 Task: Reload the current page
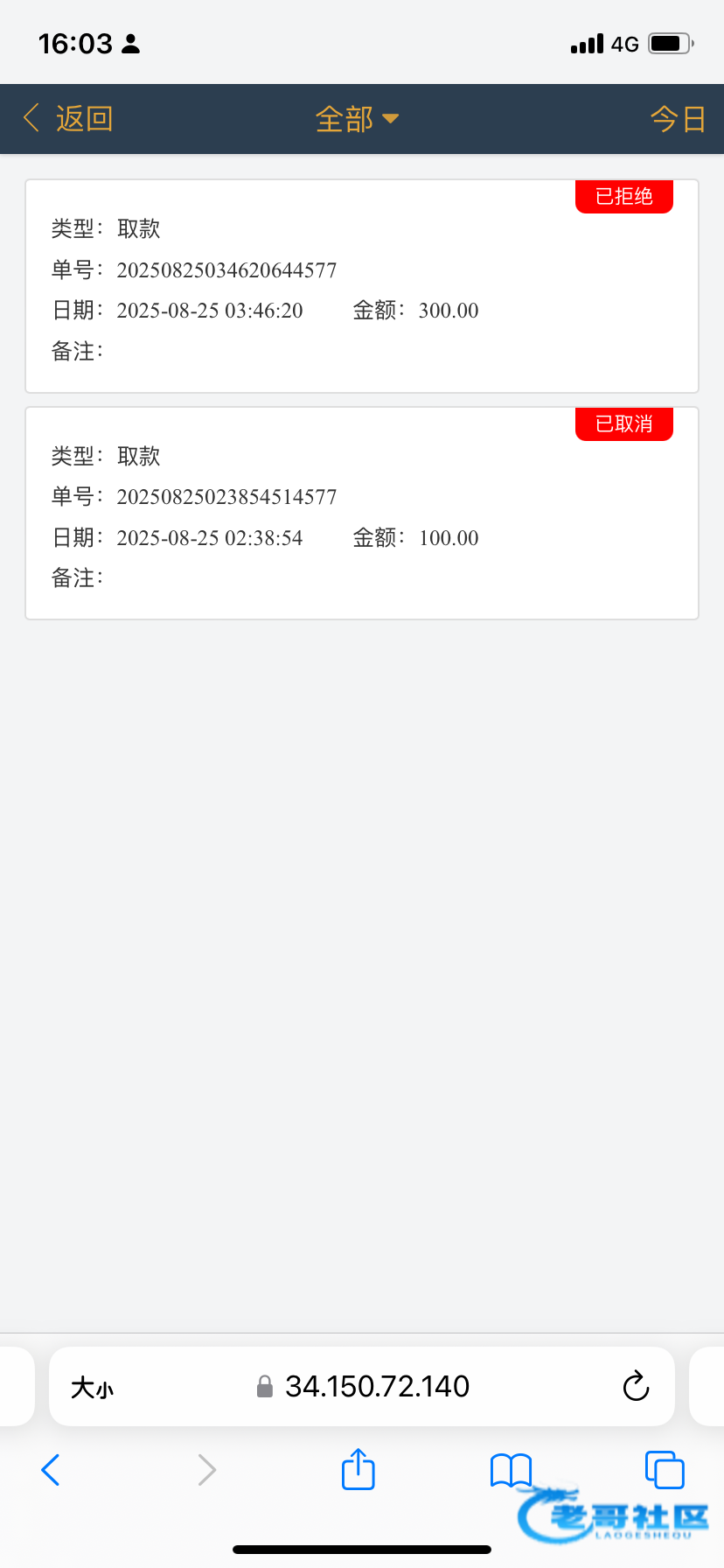pos(636,1386)
